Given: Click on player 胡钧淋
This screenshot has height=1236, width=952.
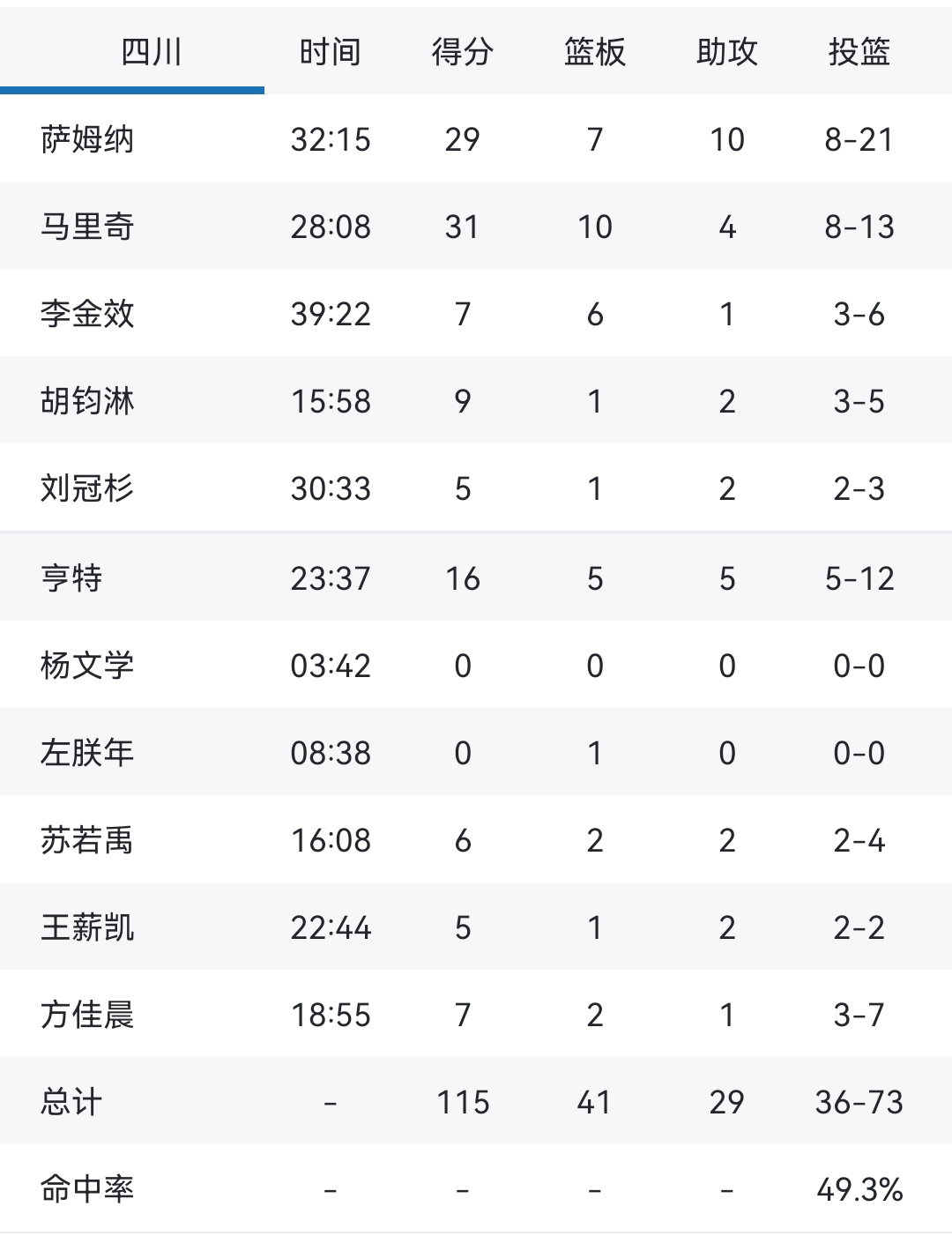Looking at the screenshot, I should (88, 402).
